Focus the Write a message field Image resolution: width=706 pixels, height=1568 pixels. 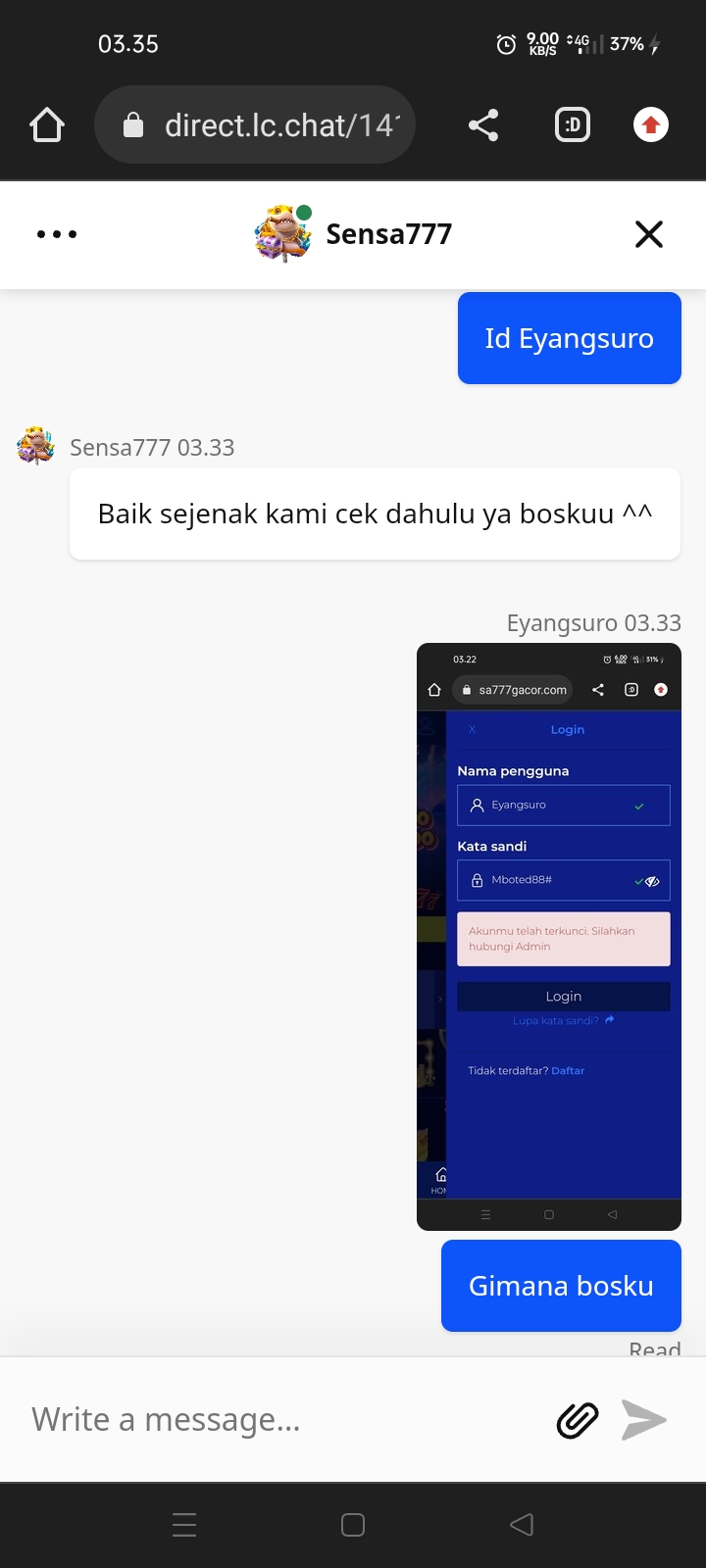tap(284, 1419)
